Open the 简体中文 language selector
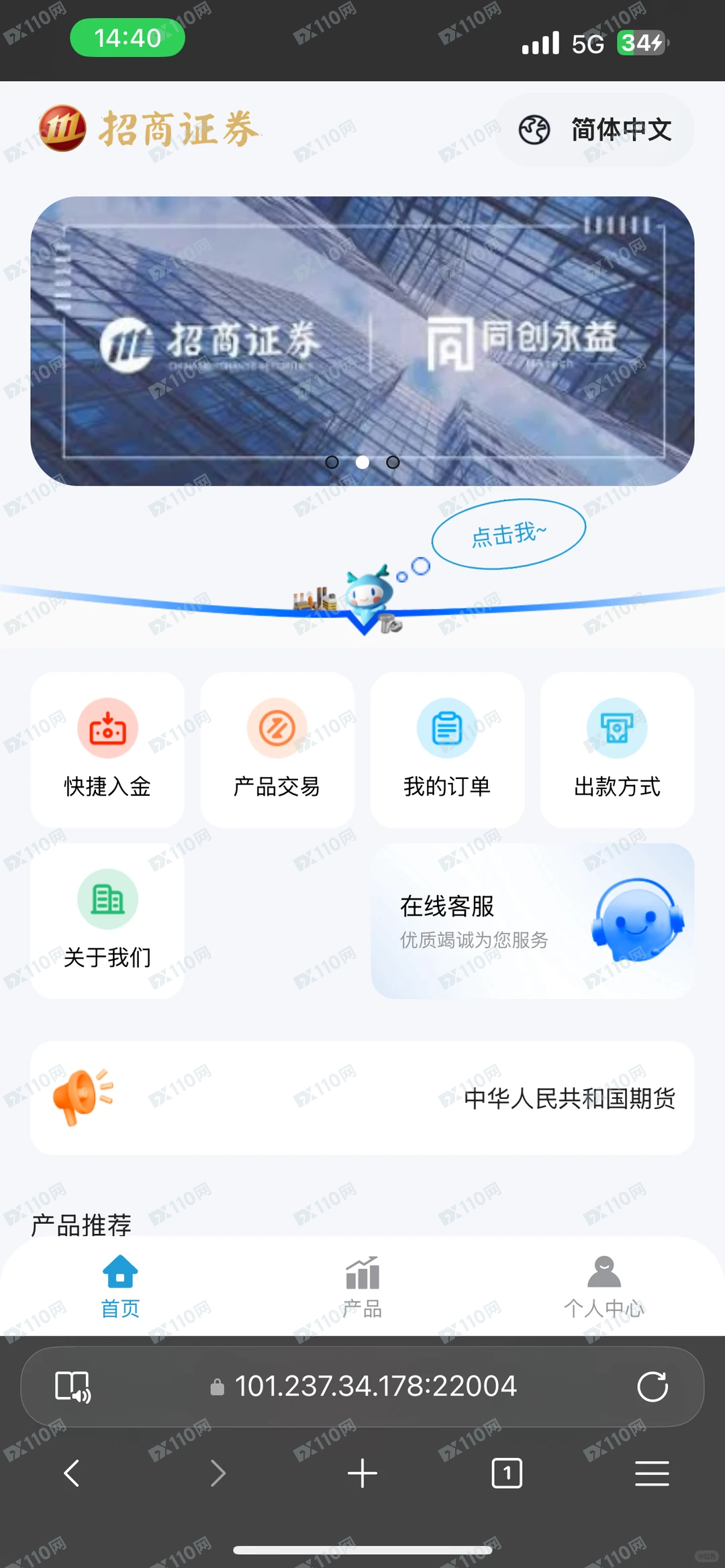Screen dimensions: 725x1568 tap(595, 129)
